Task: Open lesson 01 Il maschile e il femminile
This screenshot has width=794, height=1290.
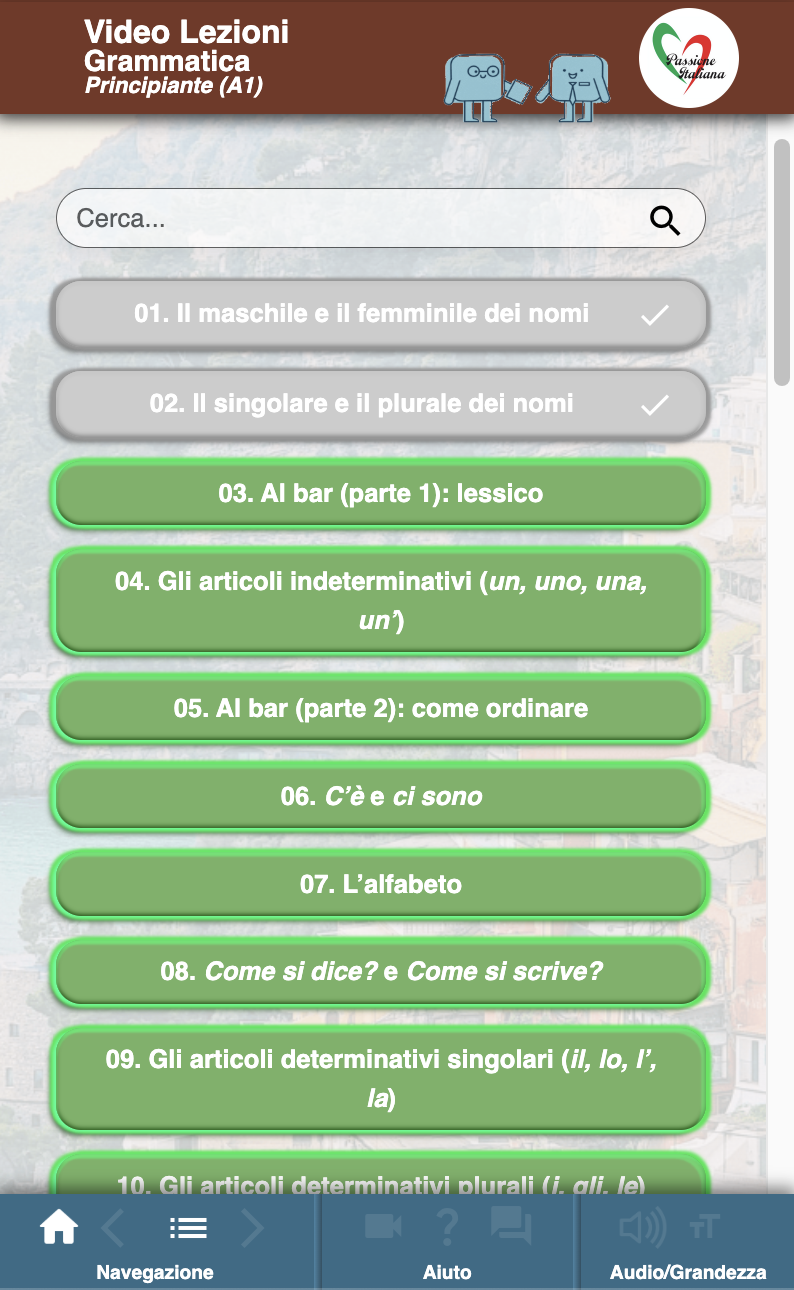Action: click(380, 314)
